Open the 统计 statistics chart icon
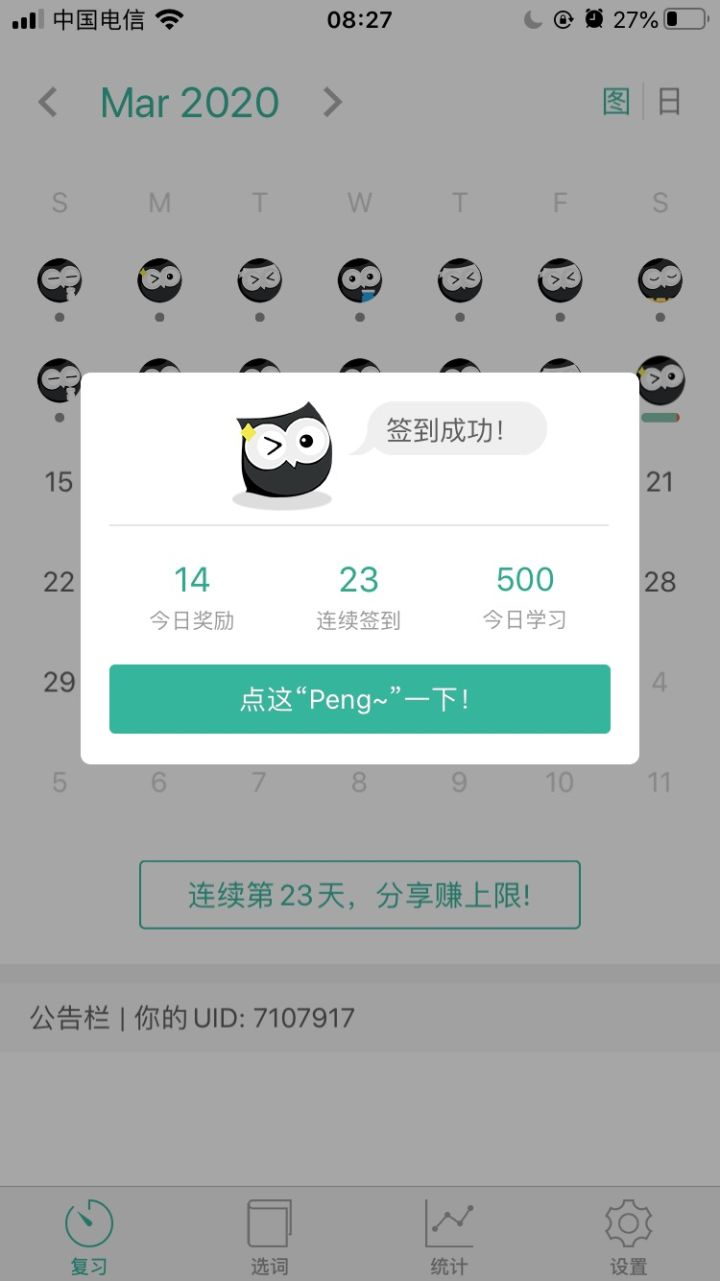This screenshot has height=1281, width=720. tap(449, 1220)
